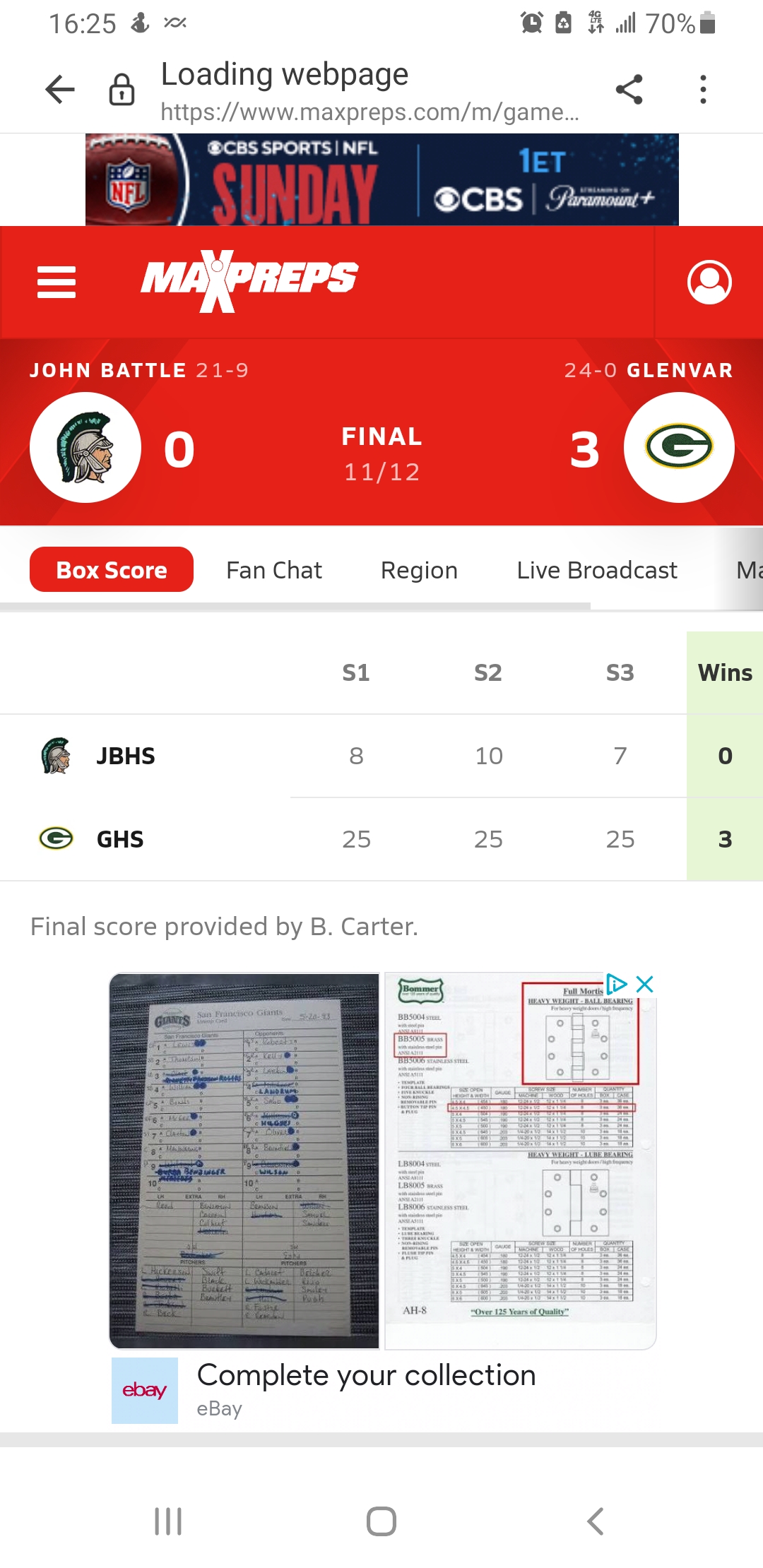Open recent apps from navigation bar
763x1568 pixels.
coord(168,1521)
